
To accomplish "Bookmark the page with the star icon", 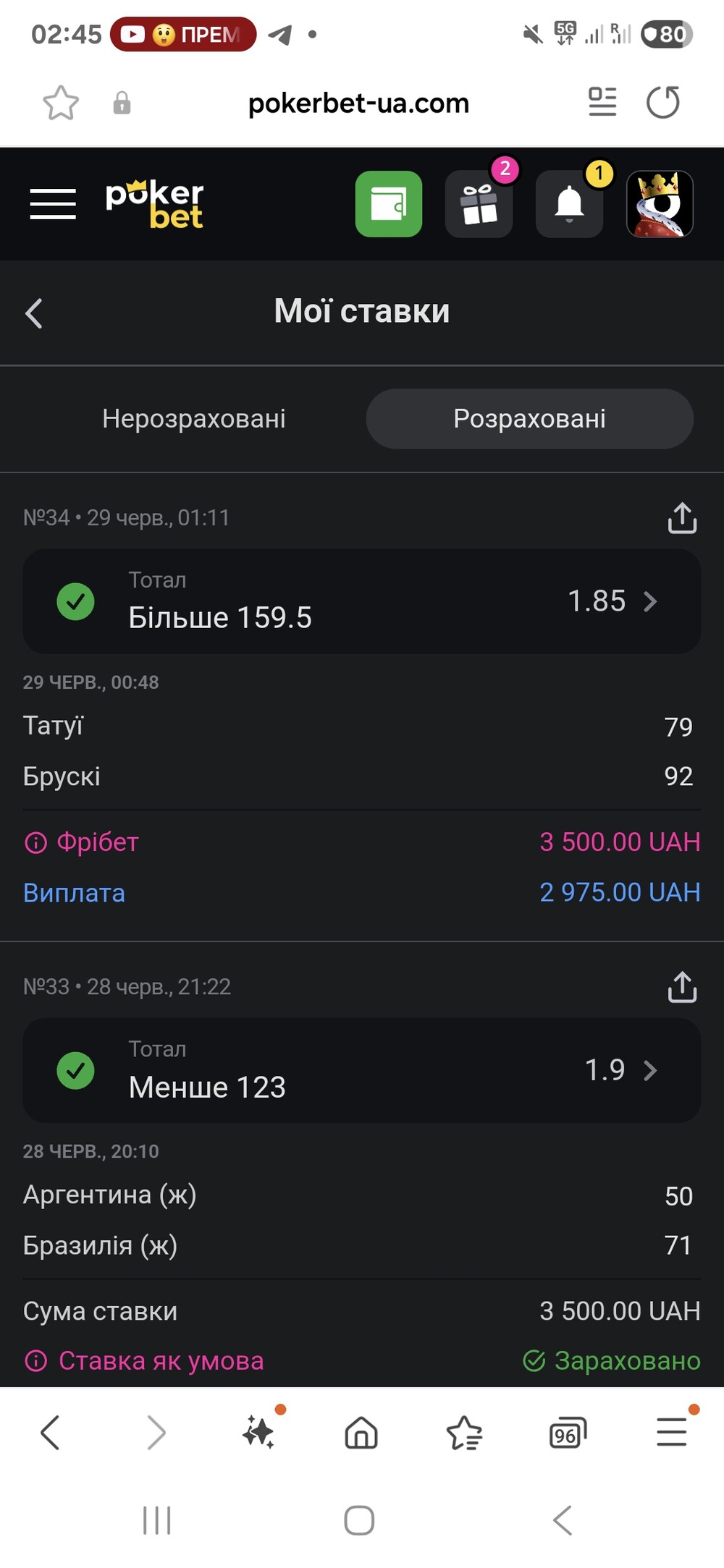I will click(x=61, y=103).
